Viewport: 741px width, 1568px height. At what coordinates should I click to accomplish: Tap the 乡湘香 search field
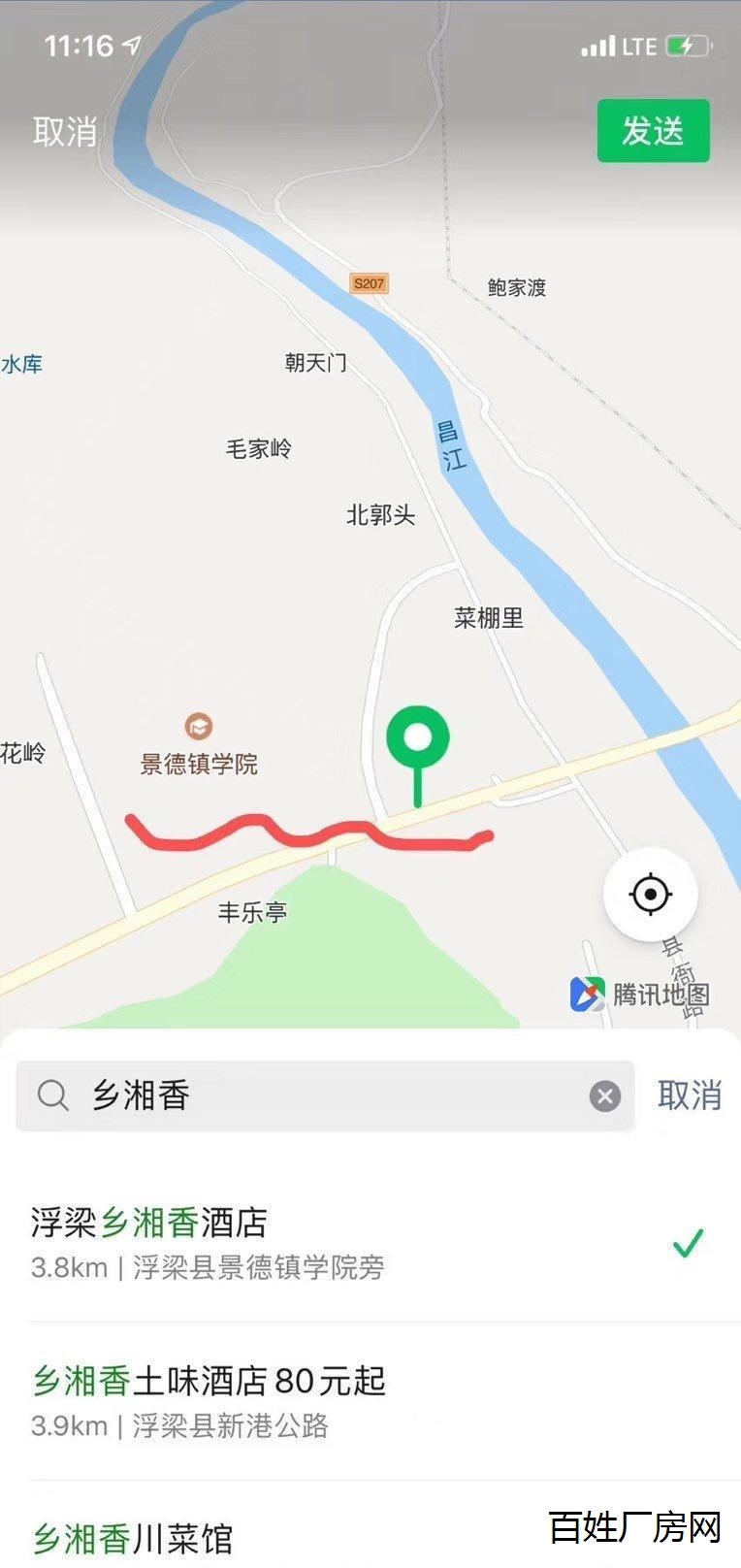coord(325,1095)
